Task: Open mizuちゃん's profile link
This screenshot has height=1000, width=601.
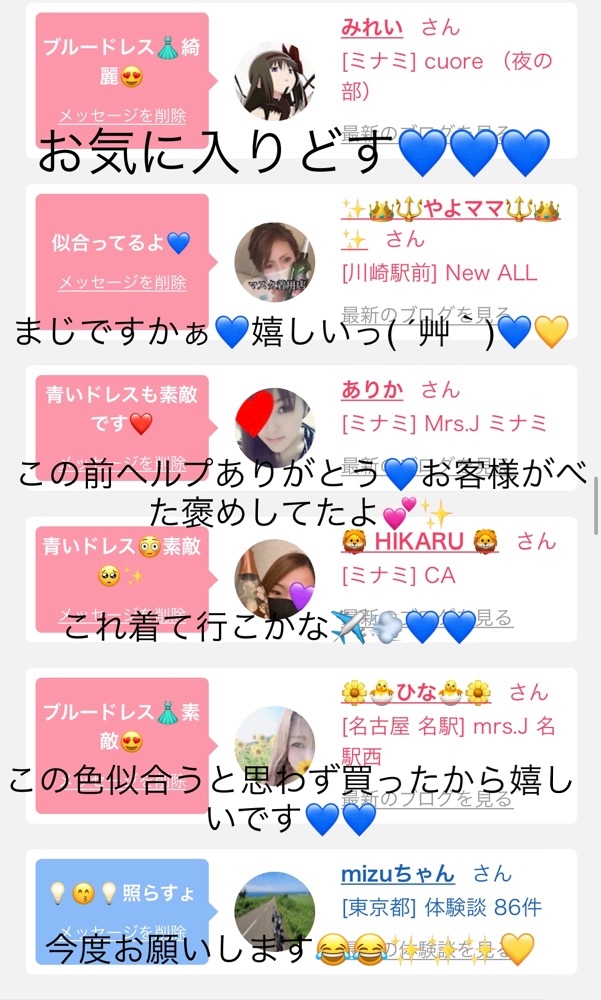Action: coord(397,874)
